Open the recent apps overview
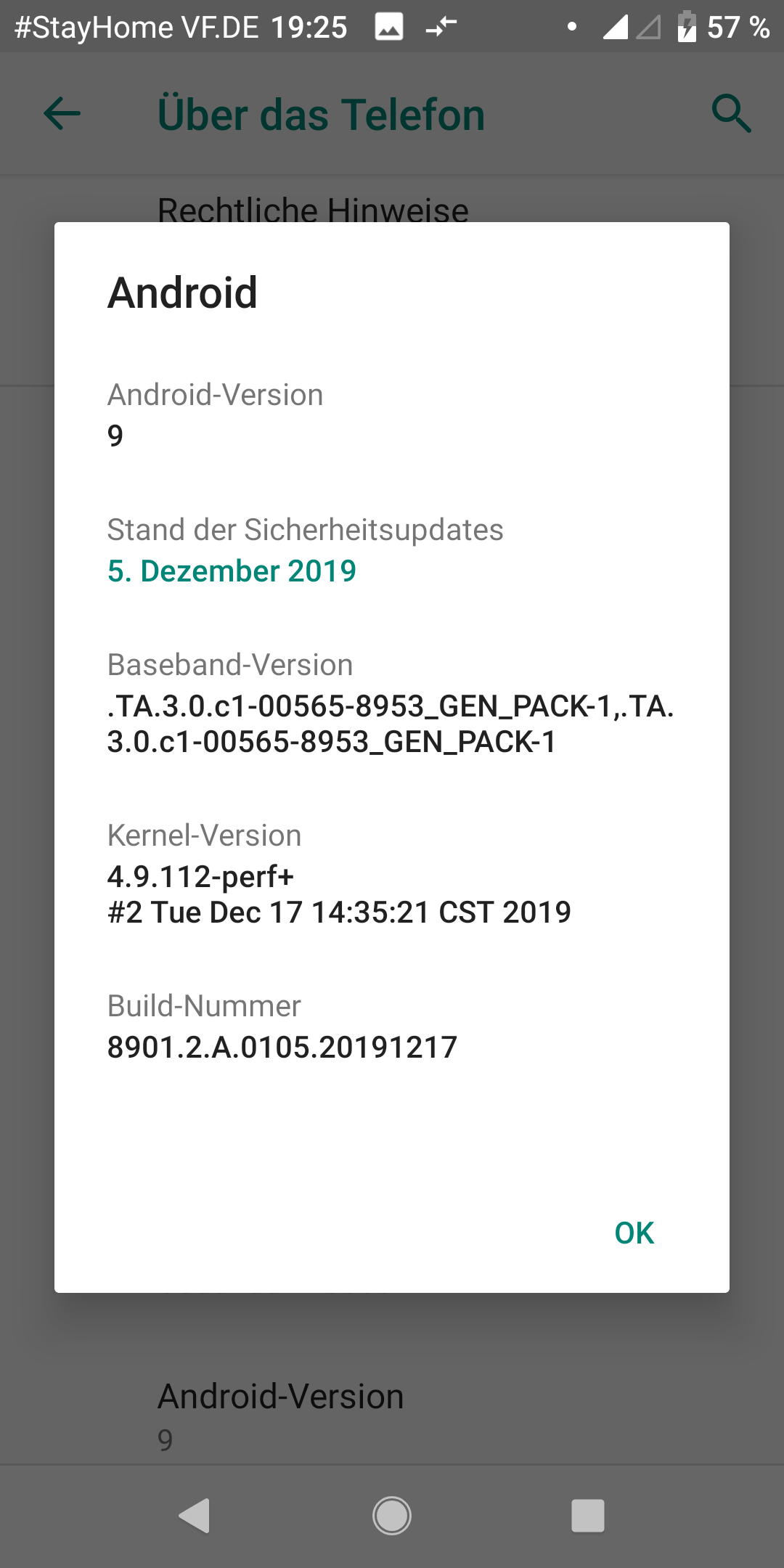This screenshot has height=1568, width=784. 588,1516
